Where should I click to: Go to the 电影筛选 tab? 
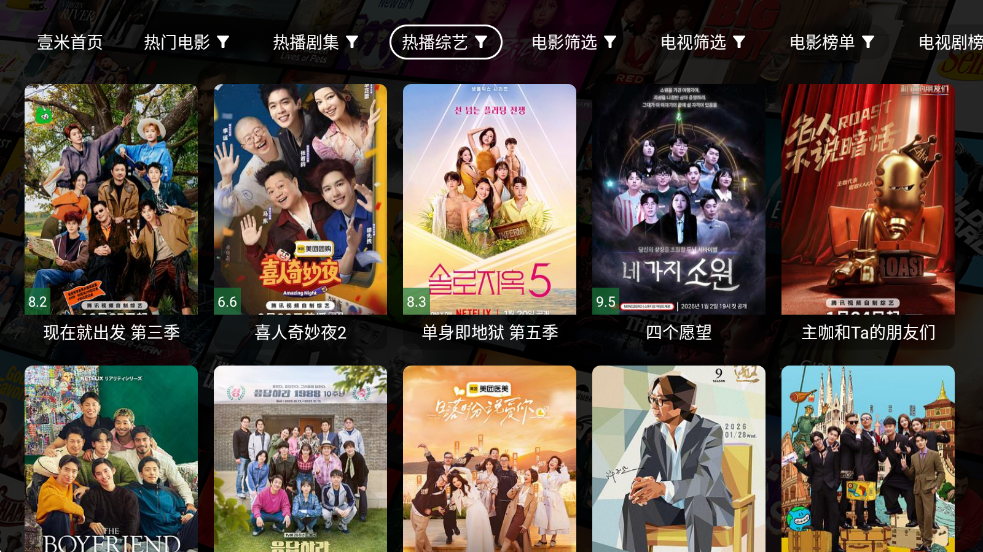(x=574, y=42)
